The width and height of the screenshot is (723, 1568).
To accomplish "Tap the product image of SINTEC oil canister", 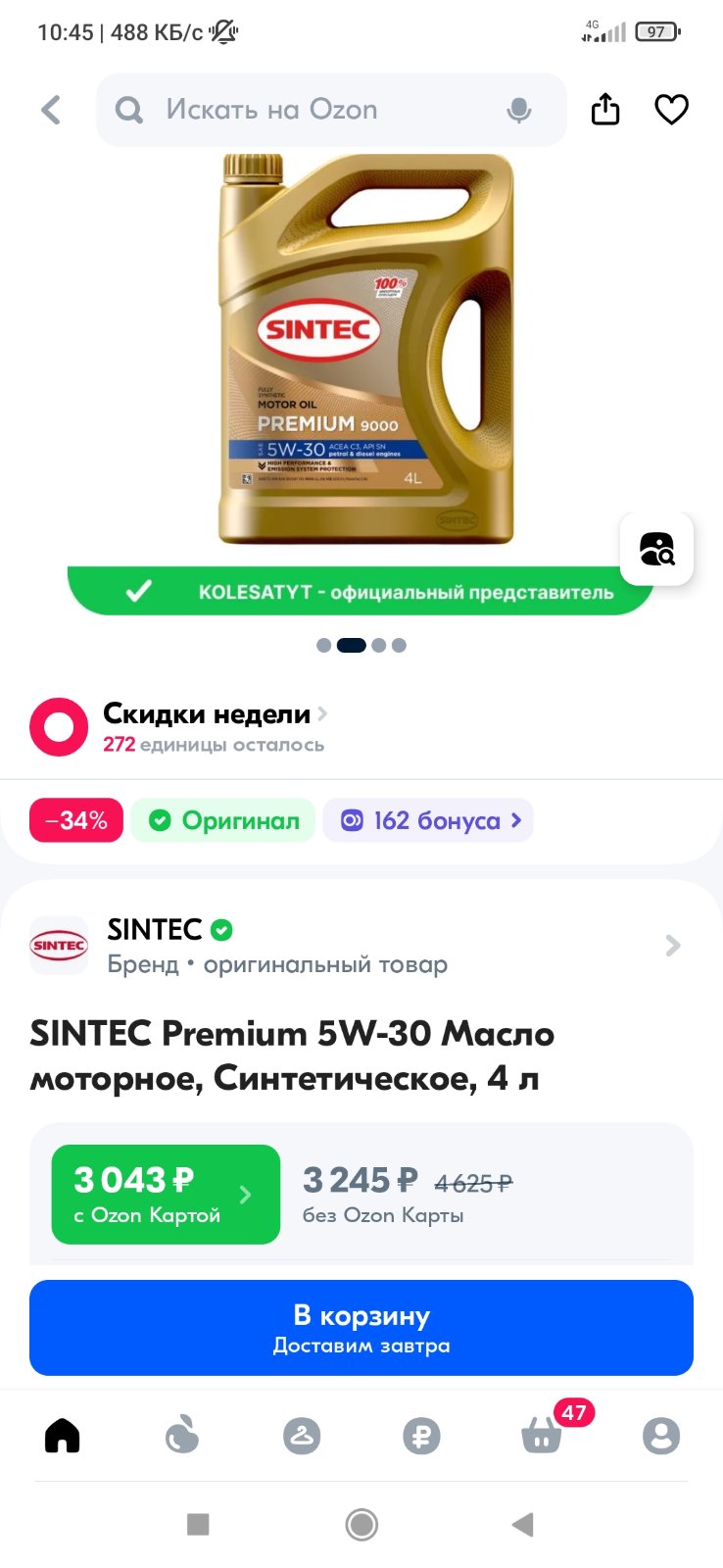I will (x=364, y=349).
